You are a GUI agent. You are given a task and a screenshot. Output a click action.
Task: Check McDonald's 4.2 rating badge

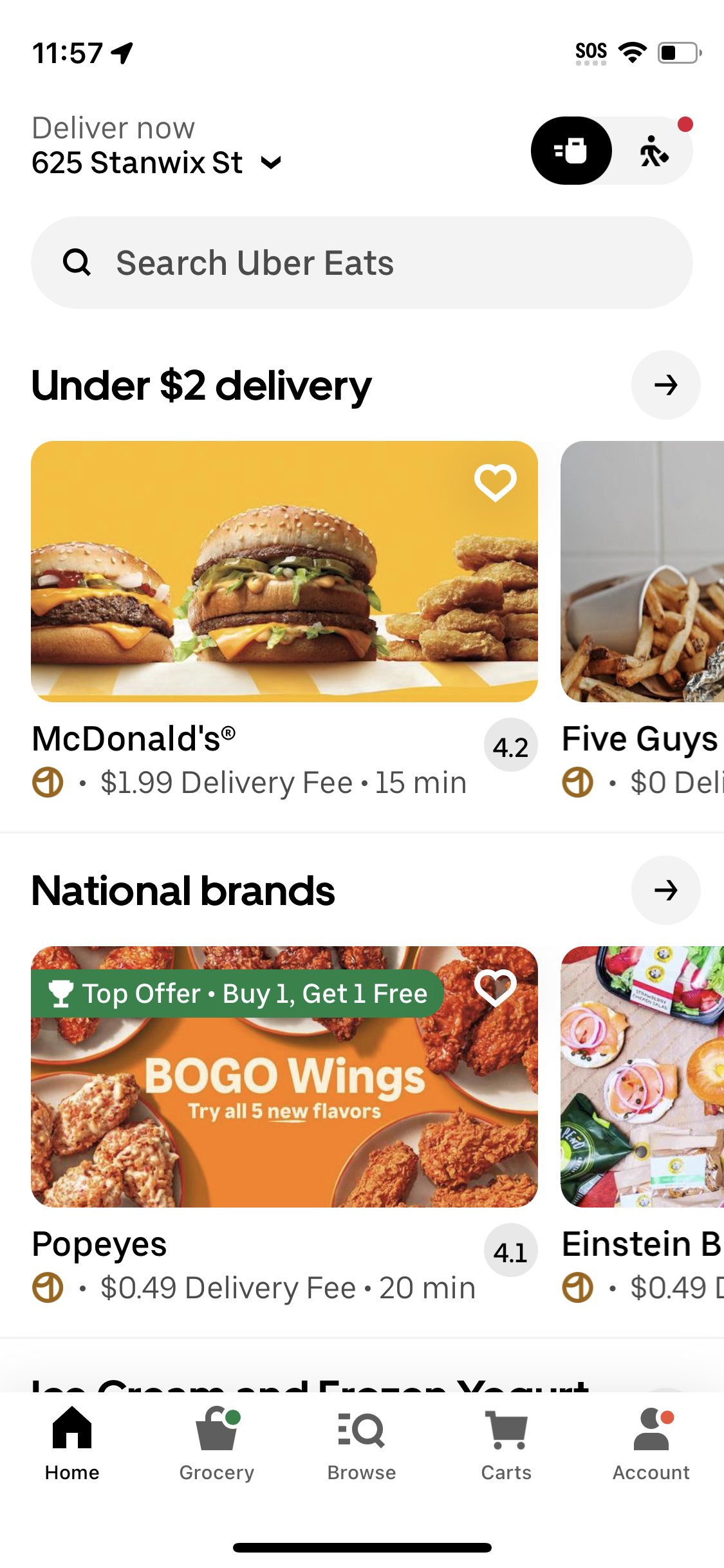click(x=510, y=745)
